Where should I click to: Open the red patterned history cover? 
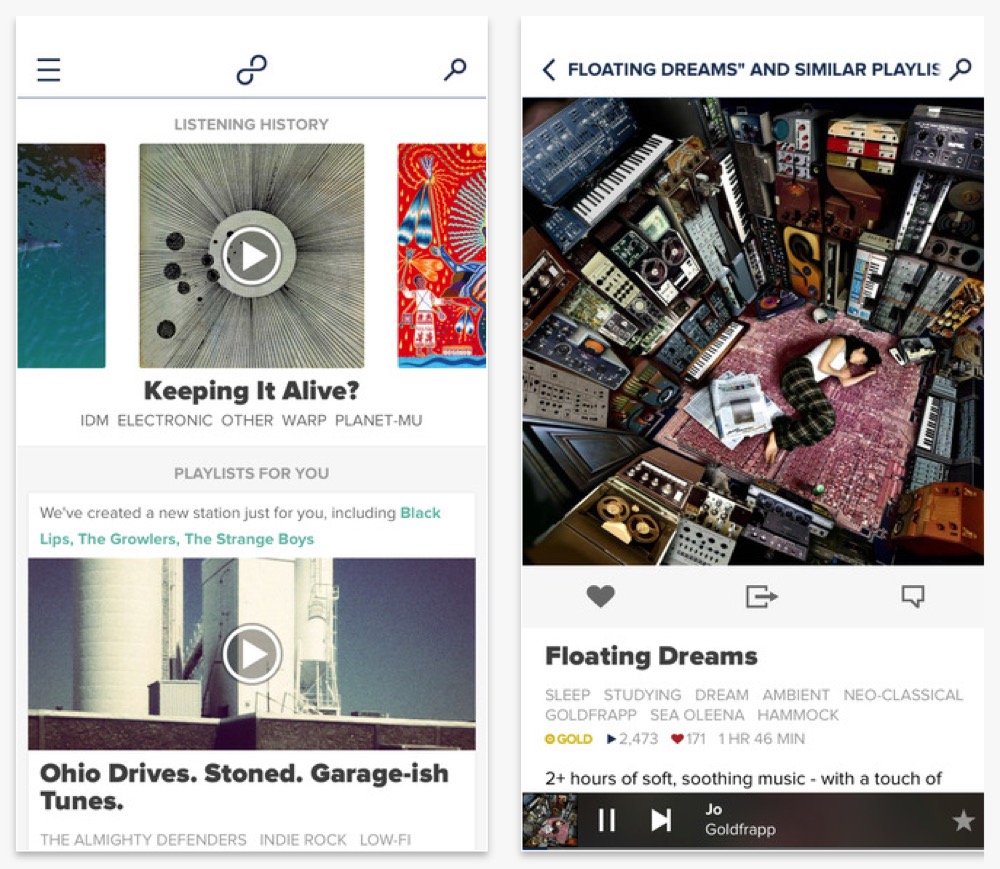click(441, 256)
